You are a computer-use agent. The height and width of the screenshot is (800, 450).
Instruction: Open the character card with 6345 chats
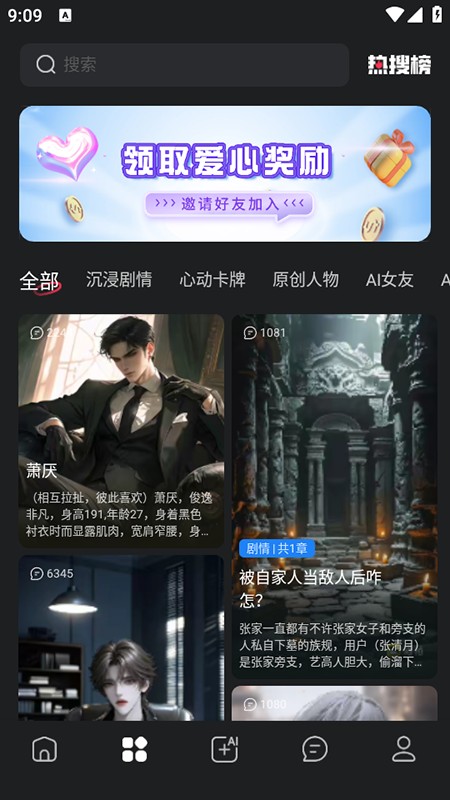pos(121,638)
